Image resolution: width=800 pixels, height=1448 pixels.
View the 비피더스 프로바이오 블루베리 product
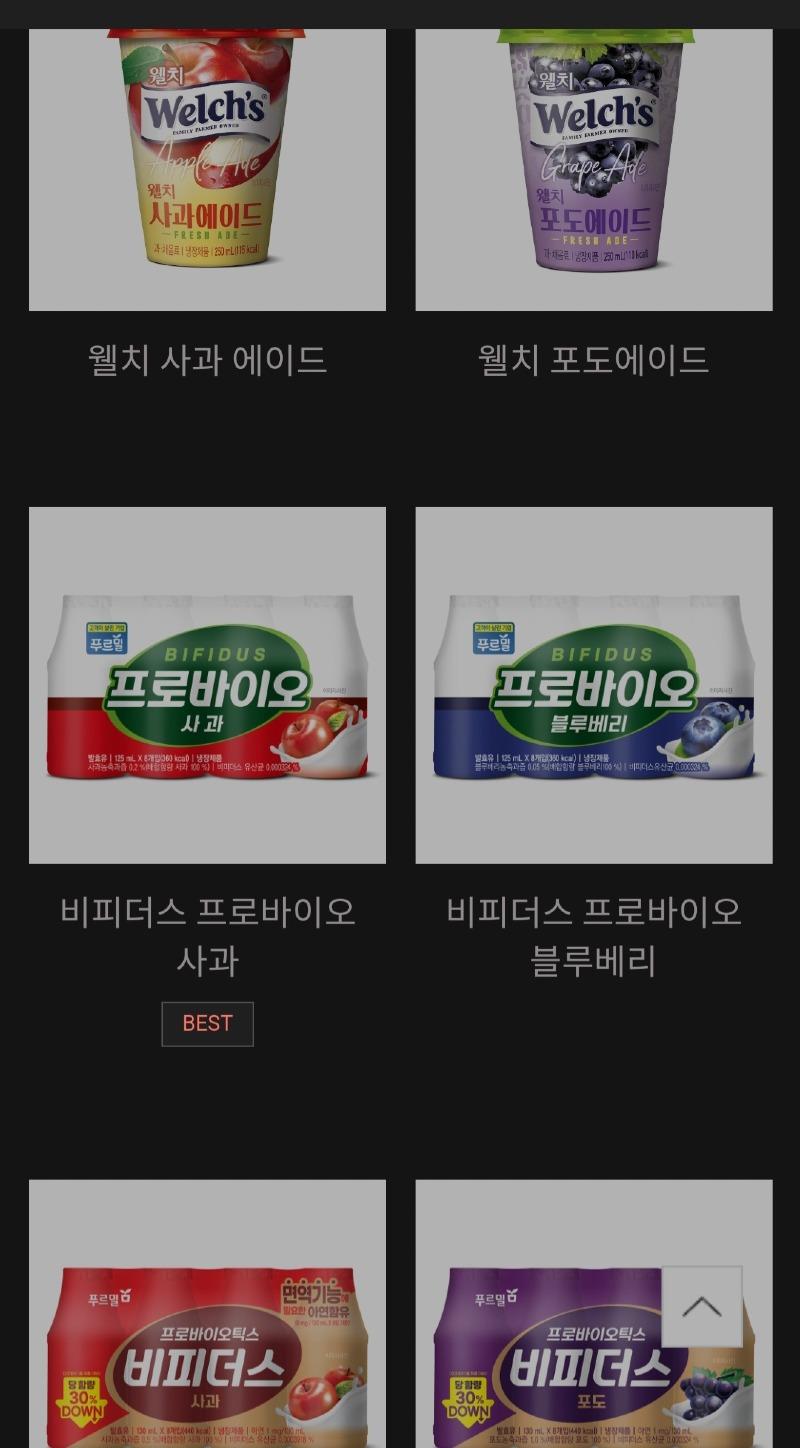click(594, 685)
